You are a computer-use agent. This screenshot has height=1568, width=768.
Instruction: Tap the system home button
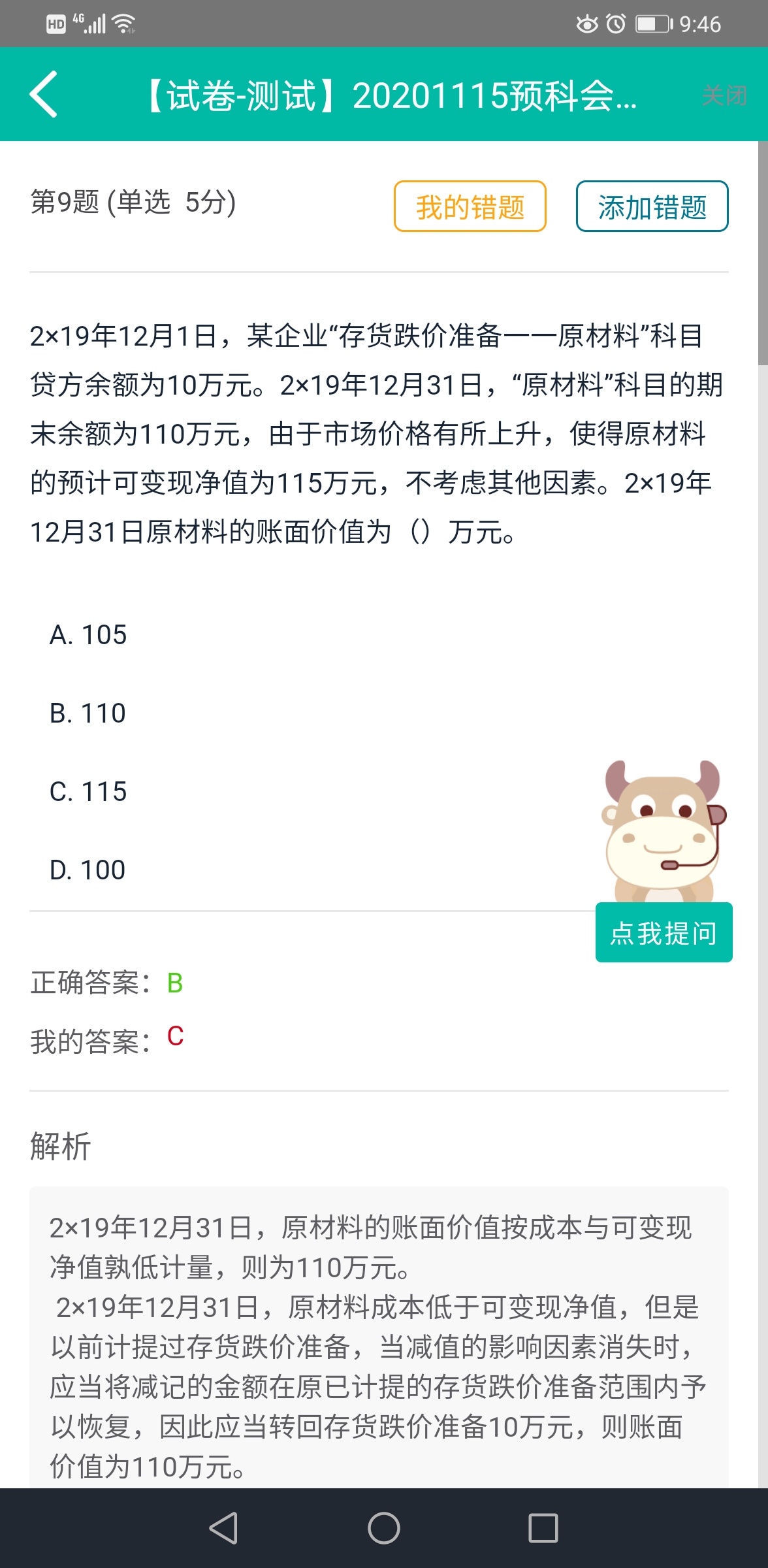[384, 1528]
